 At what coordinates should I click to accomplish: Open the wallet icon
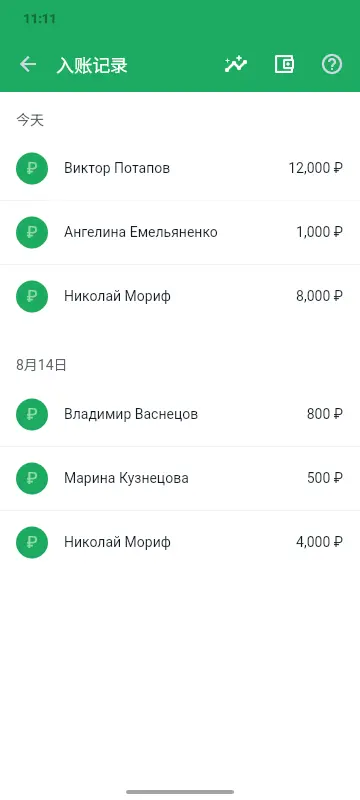point(284,65)
